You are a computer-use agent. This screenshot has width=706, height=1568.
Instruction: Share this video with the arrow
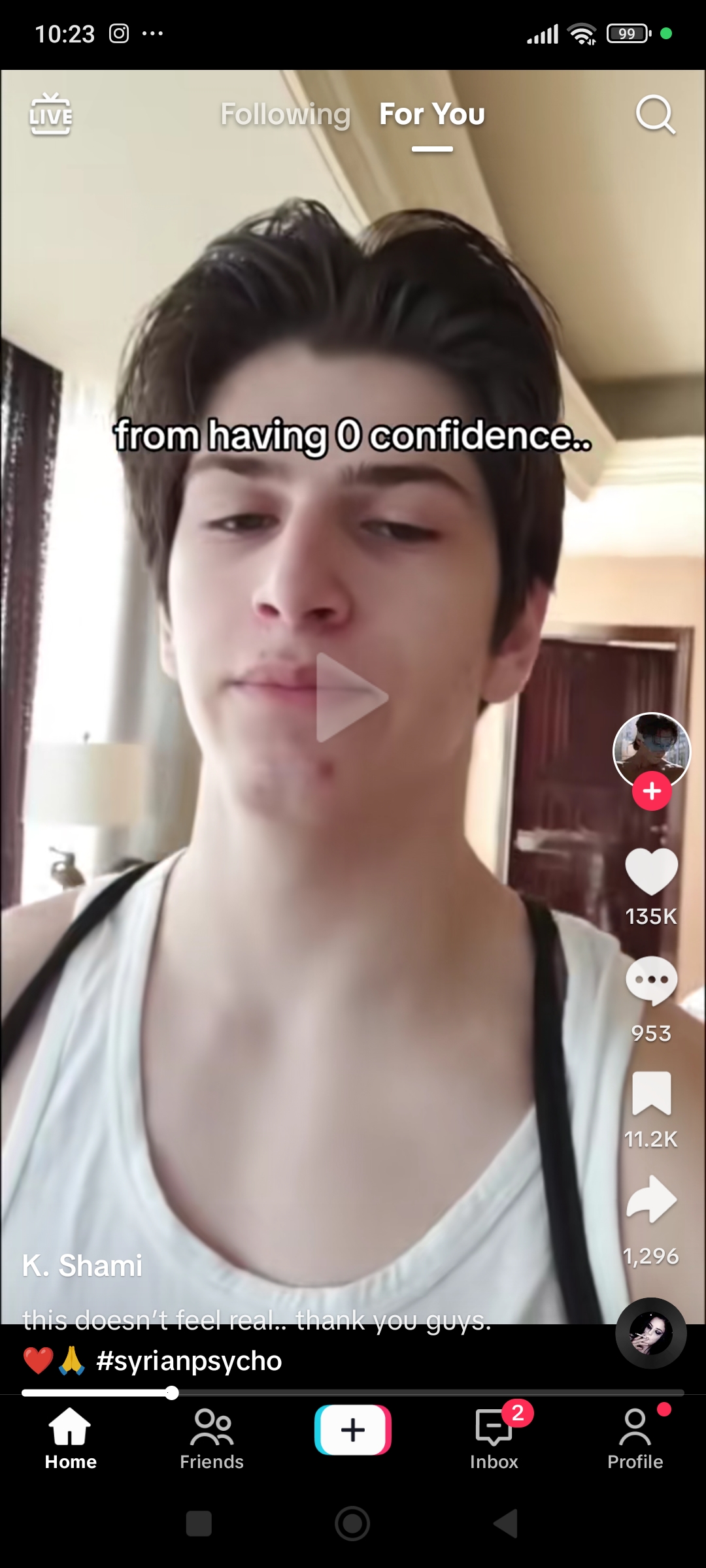(x=652, y=1199)
